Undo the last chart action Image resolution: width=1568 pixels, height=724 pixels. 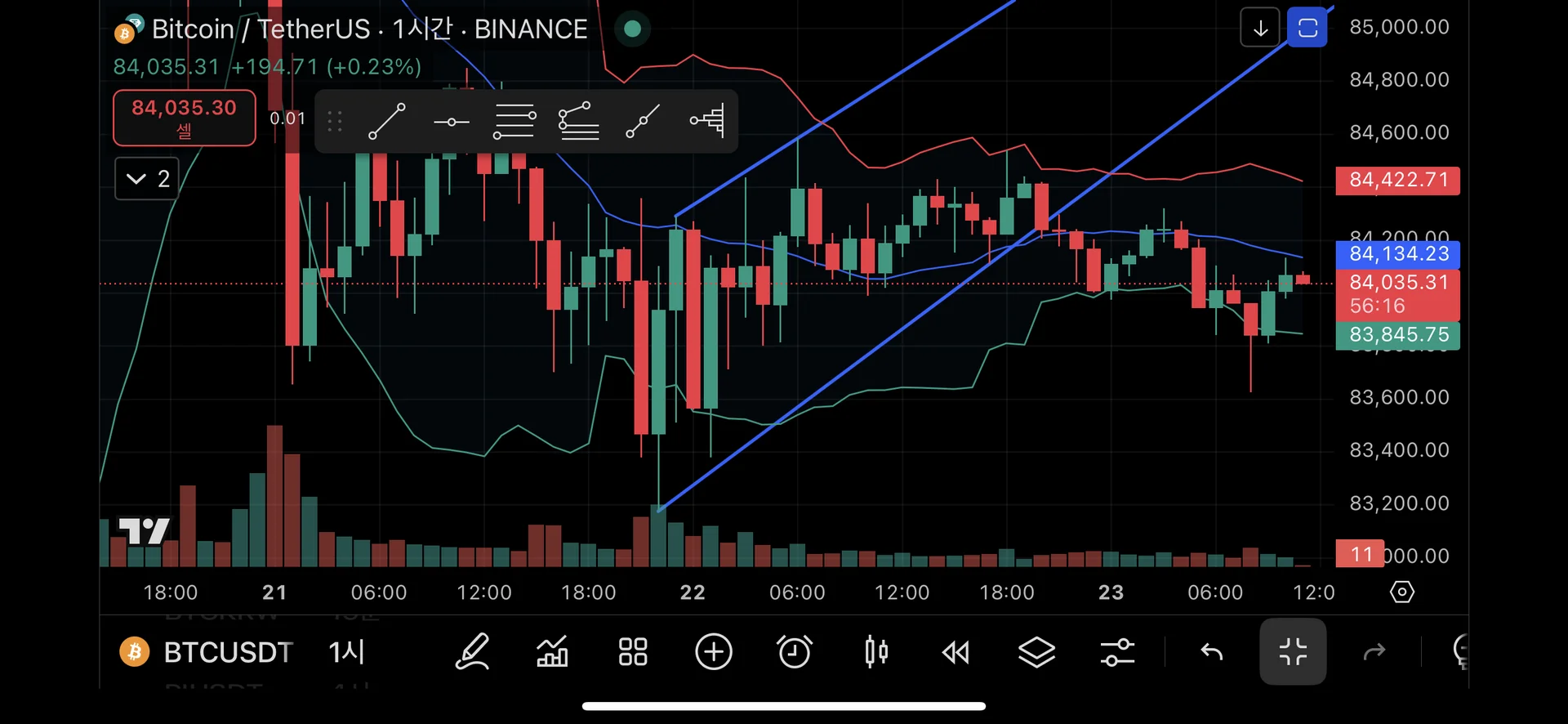coord(1212,652)
